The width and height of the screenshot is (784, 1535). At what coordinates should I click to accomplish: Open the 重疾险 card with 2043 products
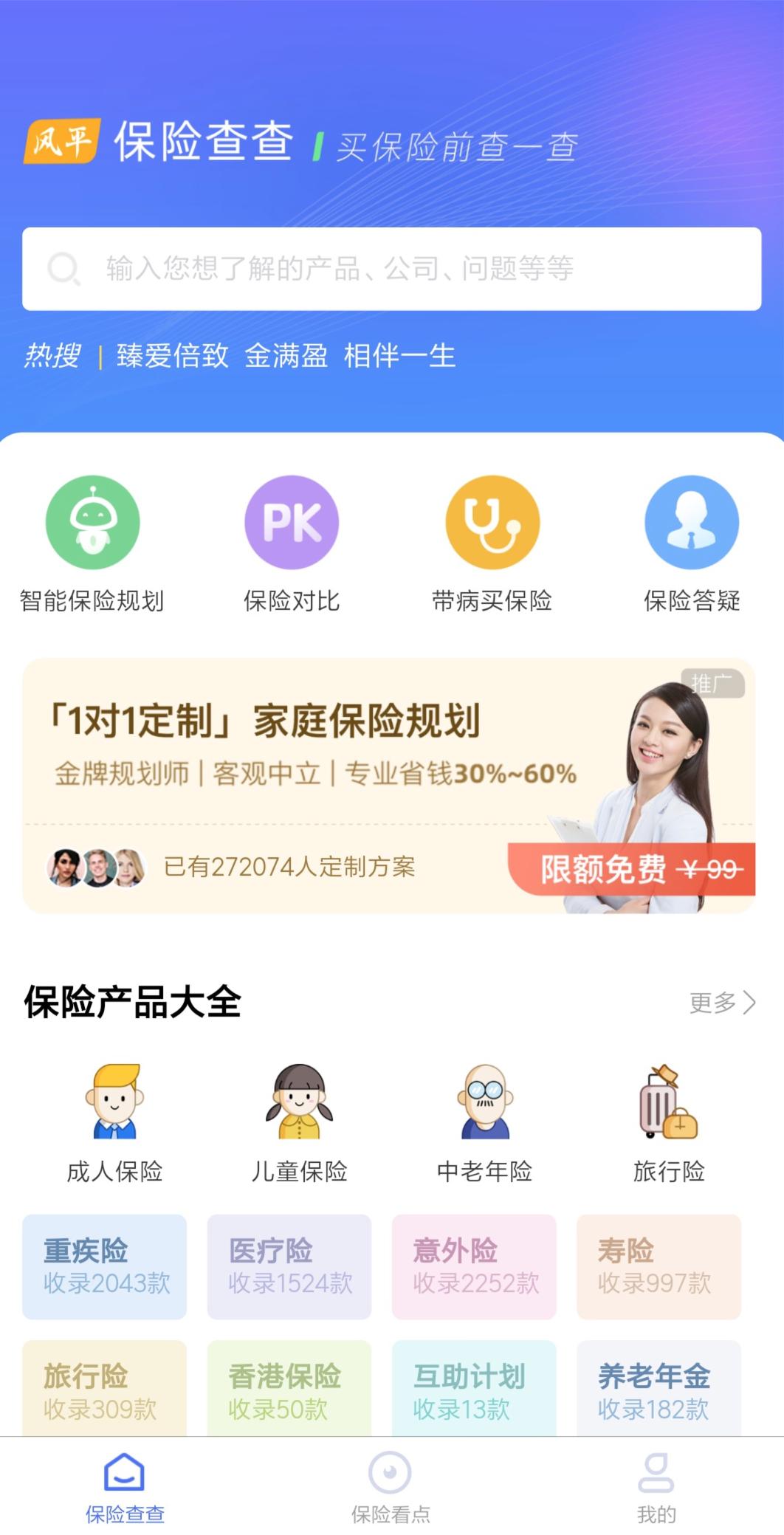coord(104,1266)
